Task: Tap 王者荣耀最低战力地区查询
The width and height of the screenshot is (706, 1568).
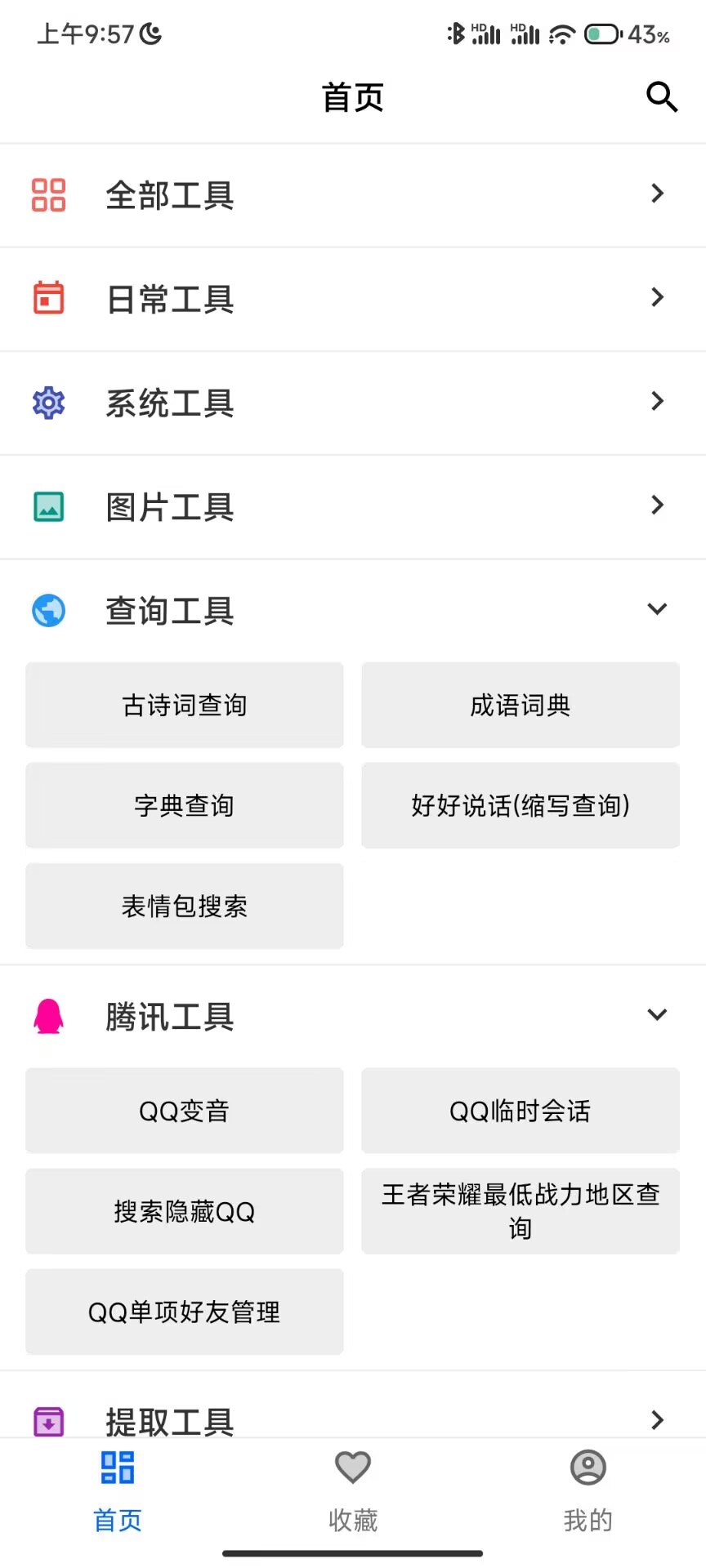Action: click(521, 1211)
